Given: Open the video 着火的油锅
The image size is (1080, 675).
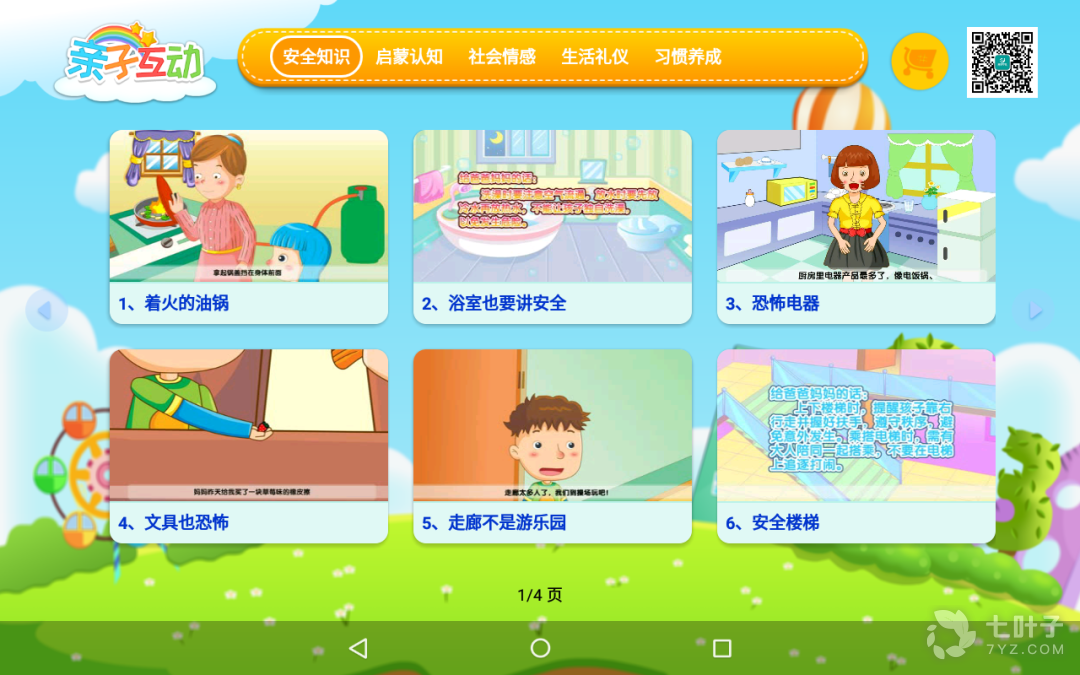Looking at the screenshot, I should pyautogui.click(x=248, y=226).
